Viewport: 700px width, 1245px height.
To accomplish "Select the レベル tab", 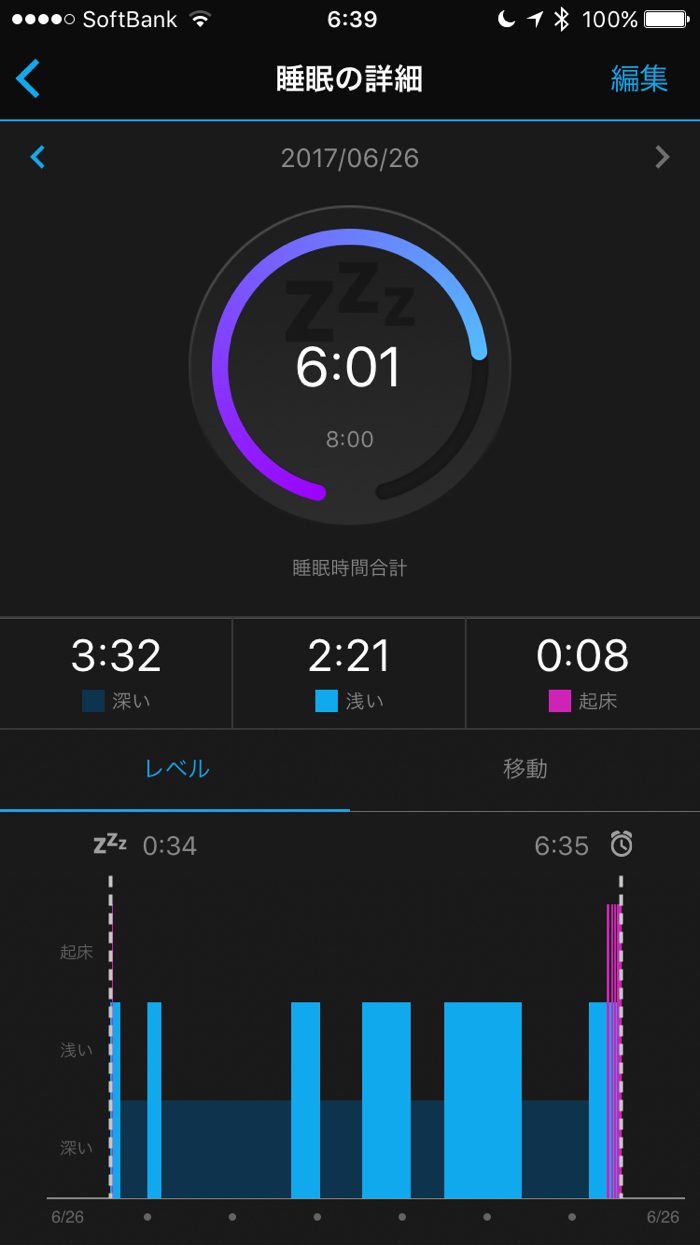I will [x=176, y=769].
